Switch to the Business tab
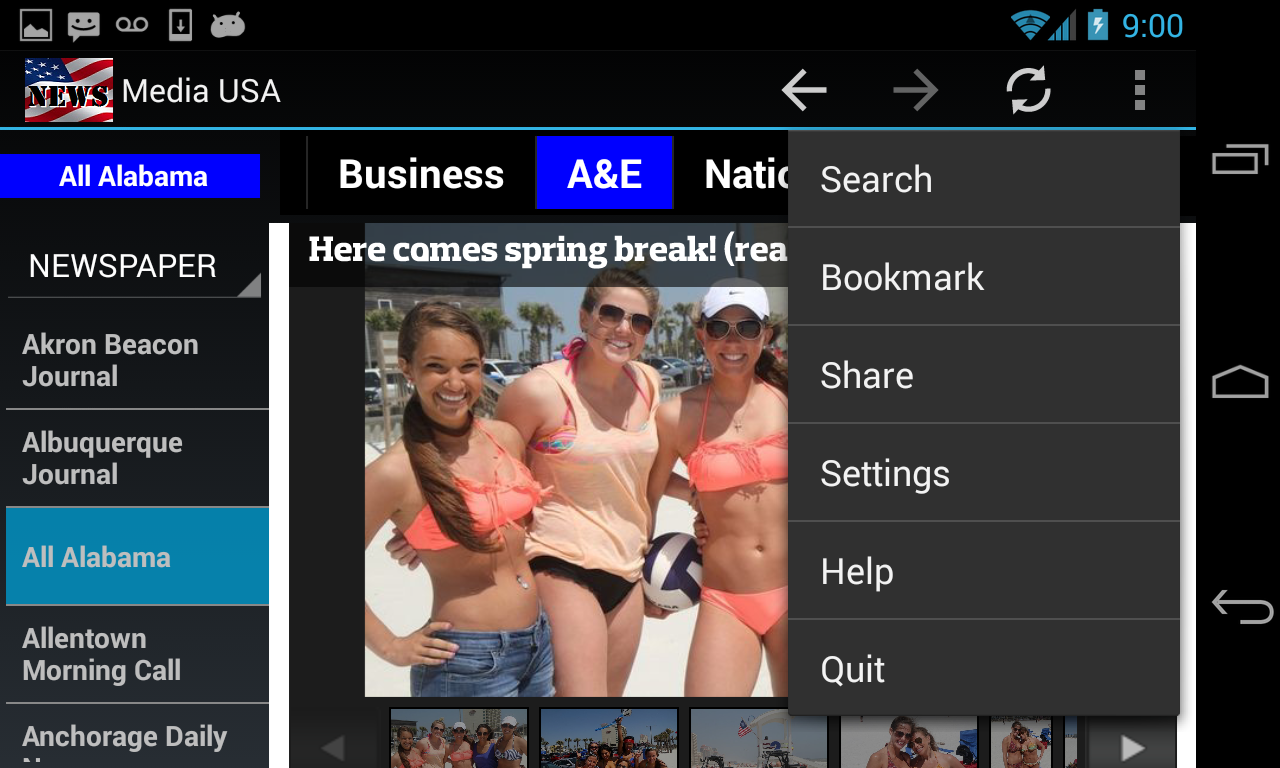This screenshot has width=1280, height=768. tap(421, 174)
